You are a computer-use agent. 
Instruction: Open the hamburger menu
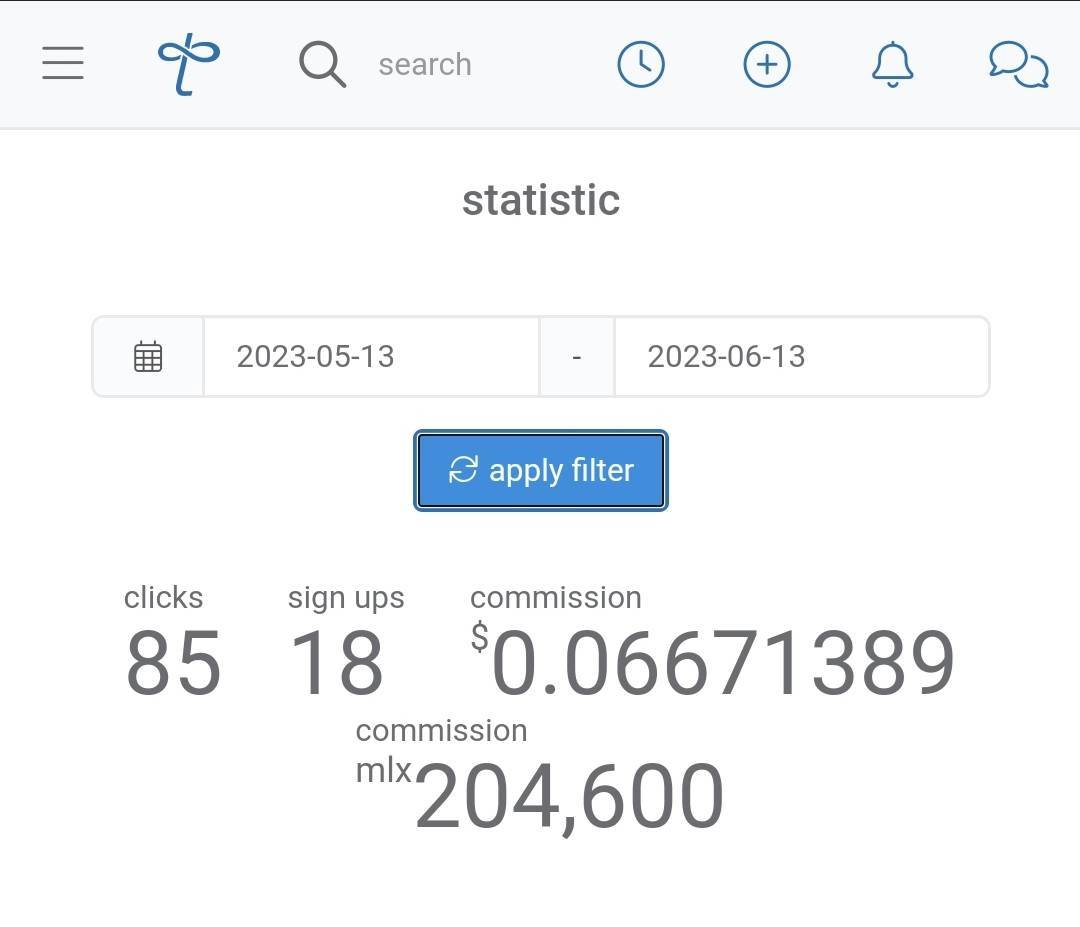coord(63,63)
